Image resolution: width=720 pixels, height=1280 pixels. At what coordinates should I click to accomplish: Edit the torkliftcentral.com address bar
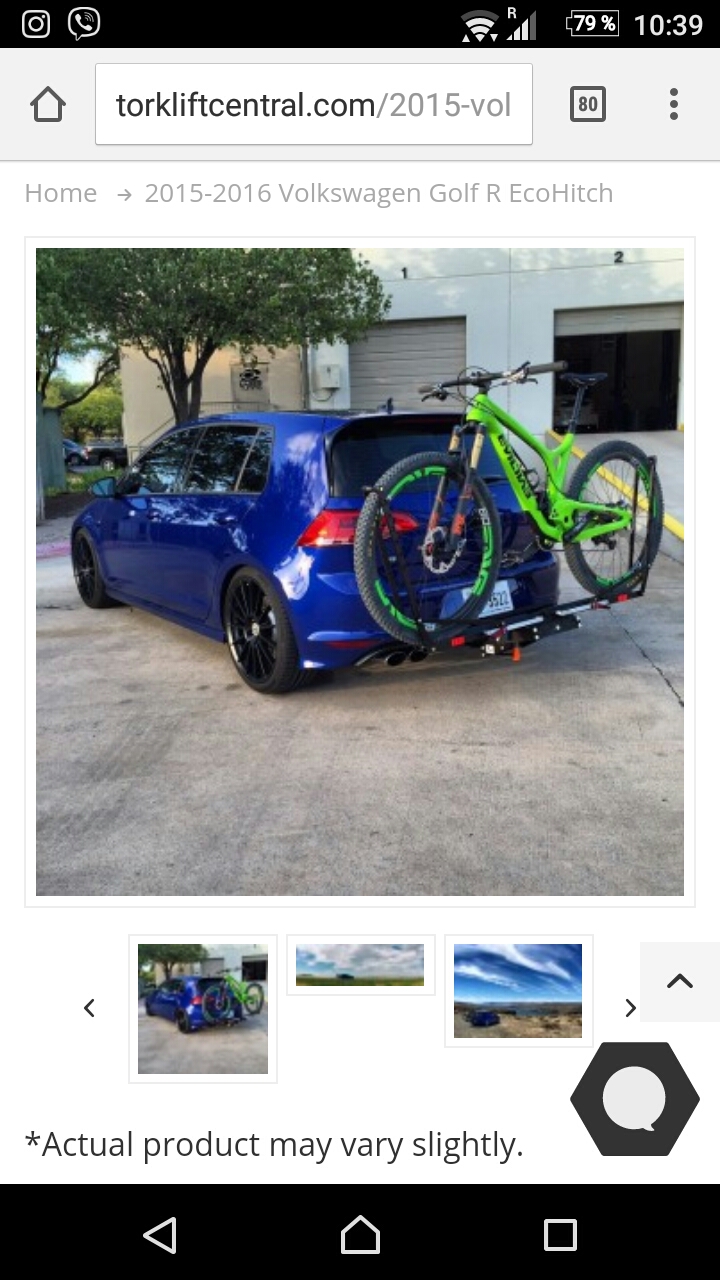pyautogui.click(x=313, y=105)
